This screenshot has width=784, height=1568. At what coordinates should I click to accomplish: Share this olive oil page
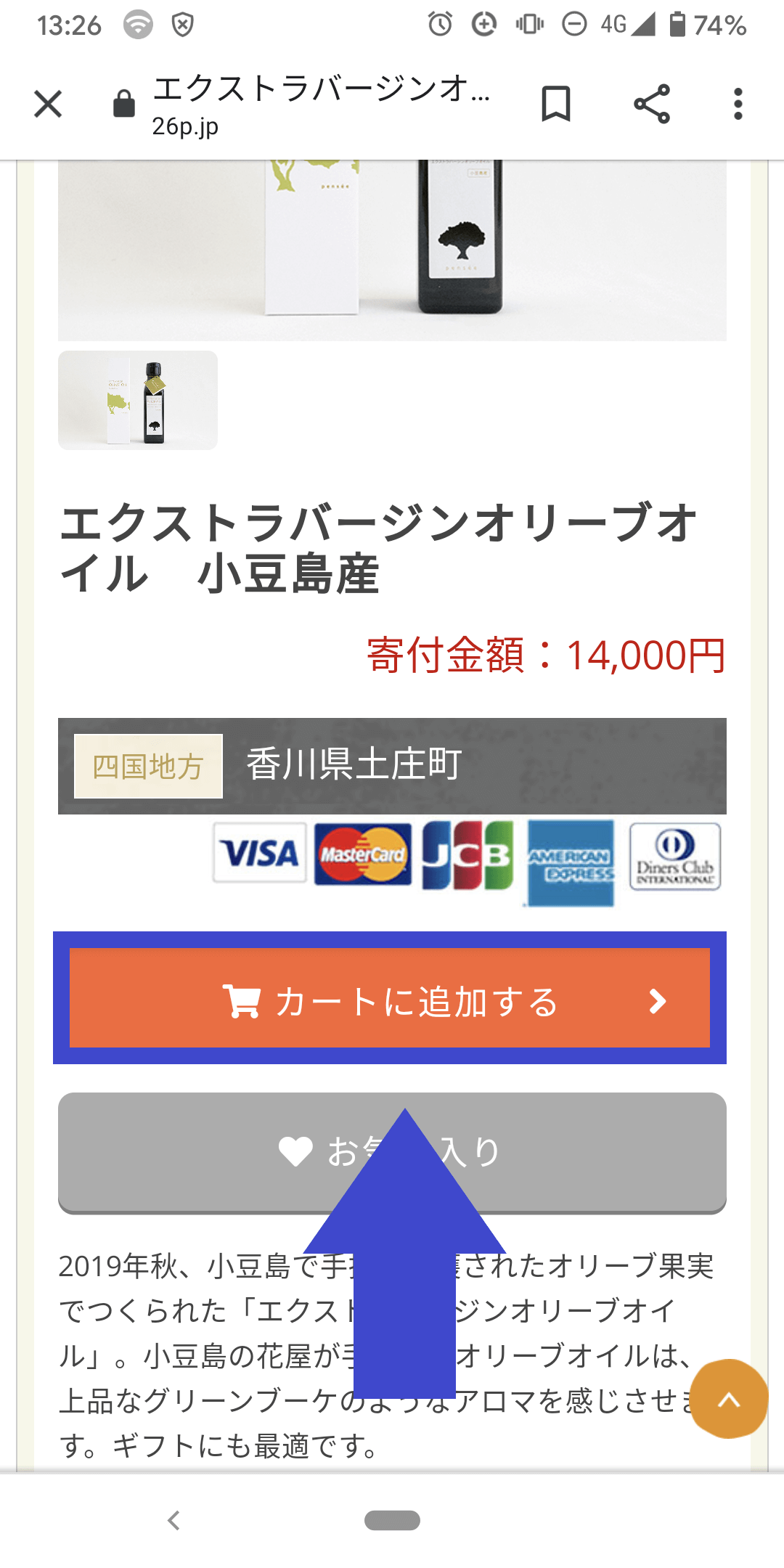click(651, 104)
